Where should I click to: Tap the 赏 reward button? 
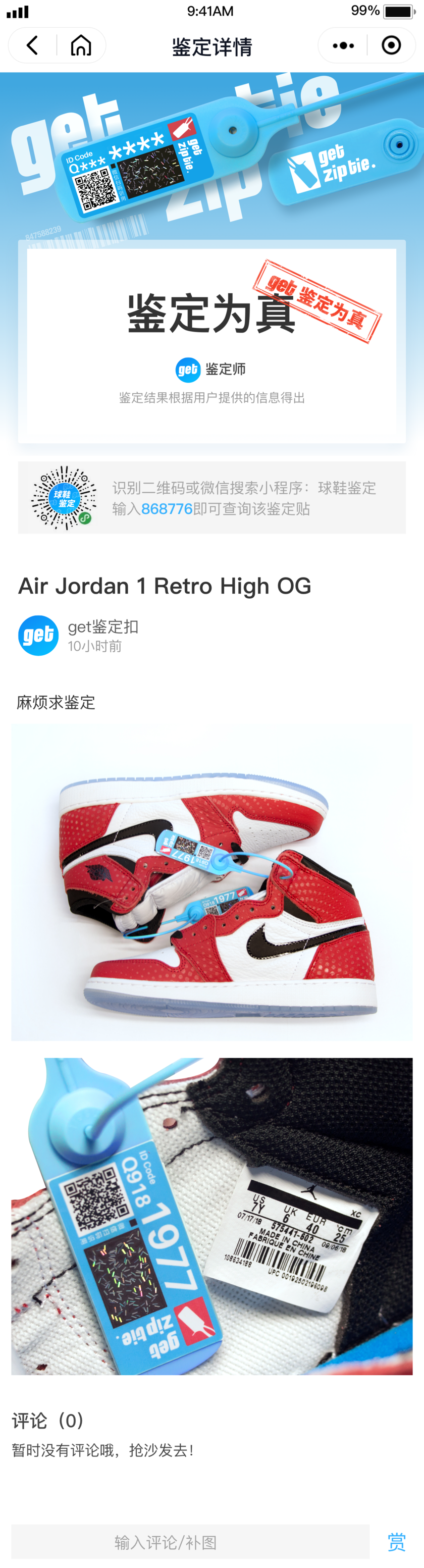point(397,1541)
